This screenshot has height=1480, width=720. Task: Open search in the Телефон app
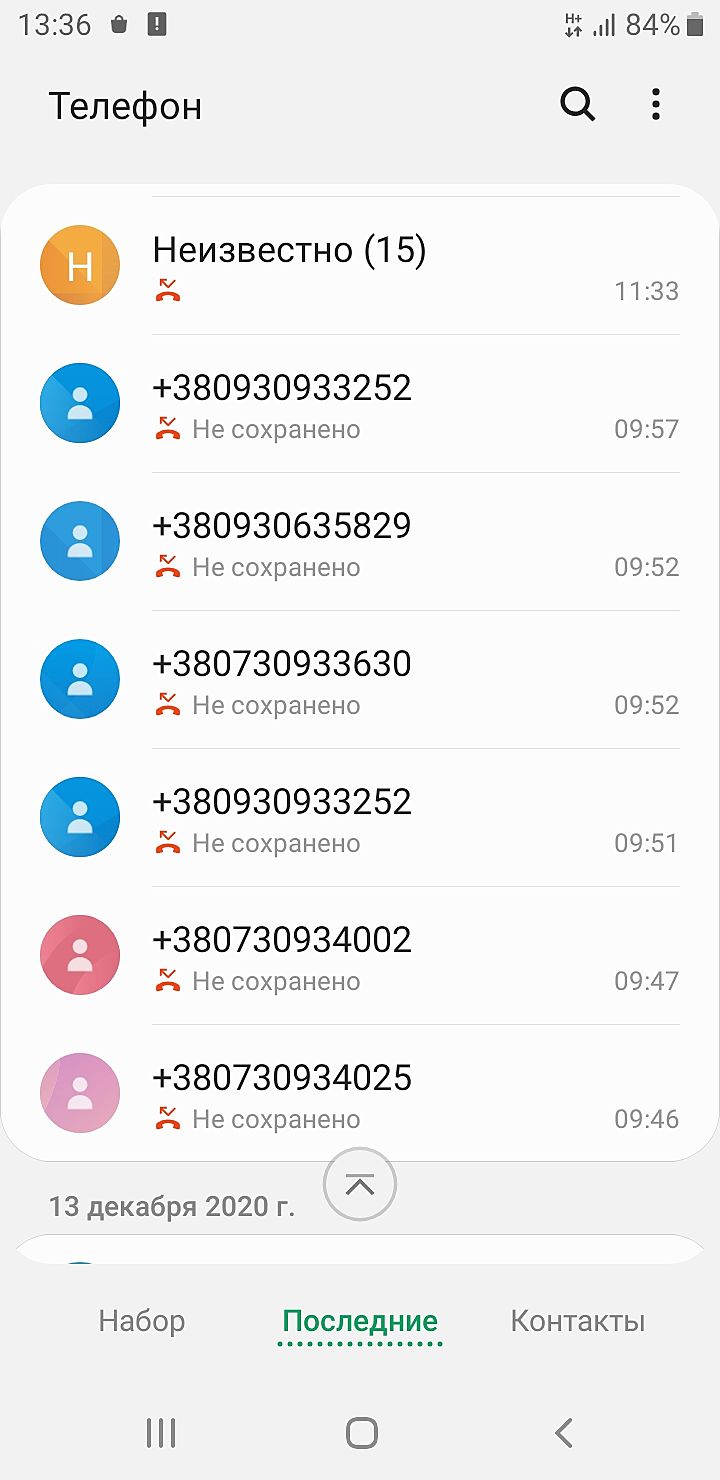tap(578, 104)
